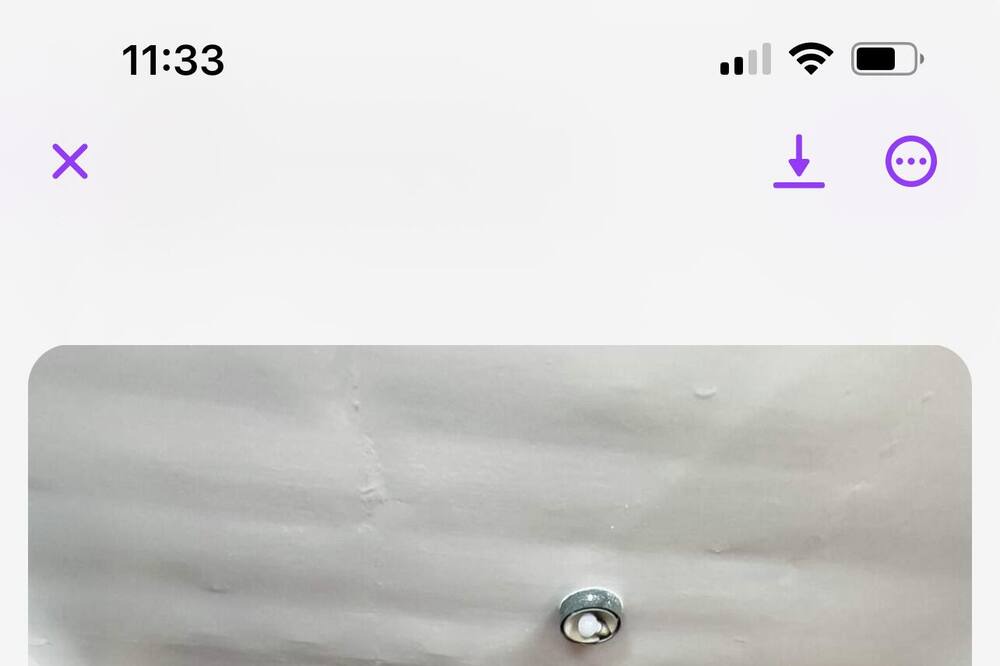Download the photo

click(798, 162)
